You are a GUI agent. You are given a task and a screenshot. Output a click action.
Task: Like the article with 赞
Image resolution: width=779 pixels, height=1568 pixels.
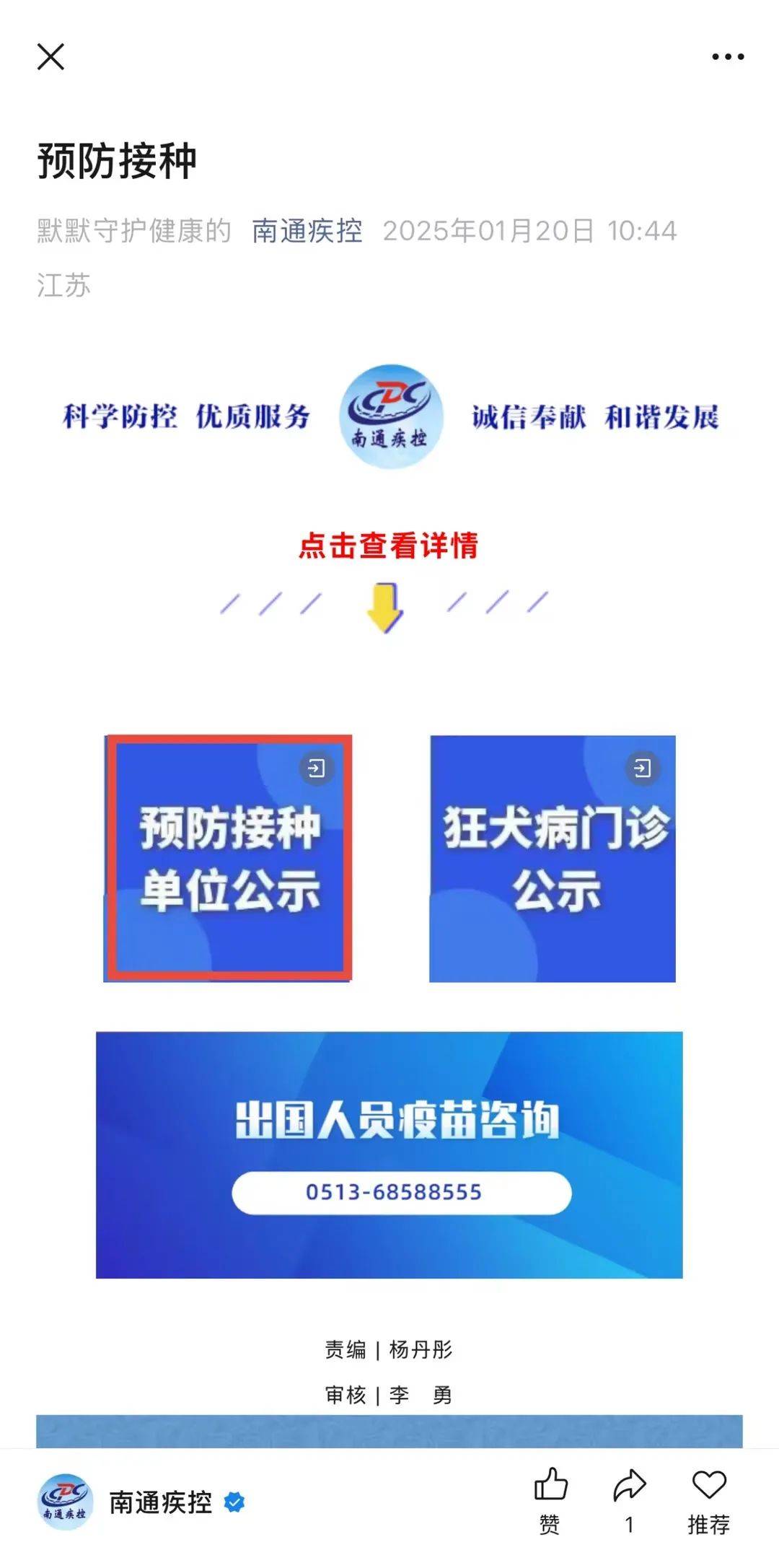(550, 1501)
